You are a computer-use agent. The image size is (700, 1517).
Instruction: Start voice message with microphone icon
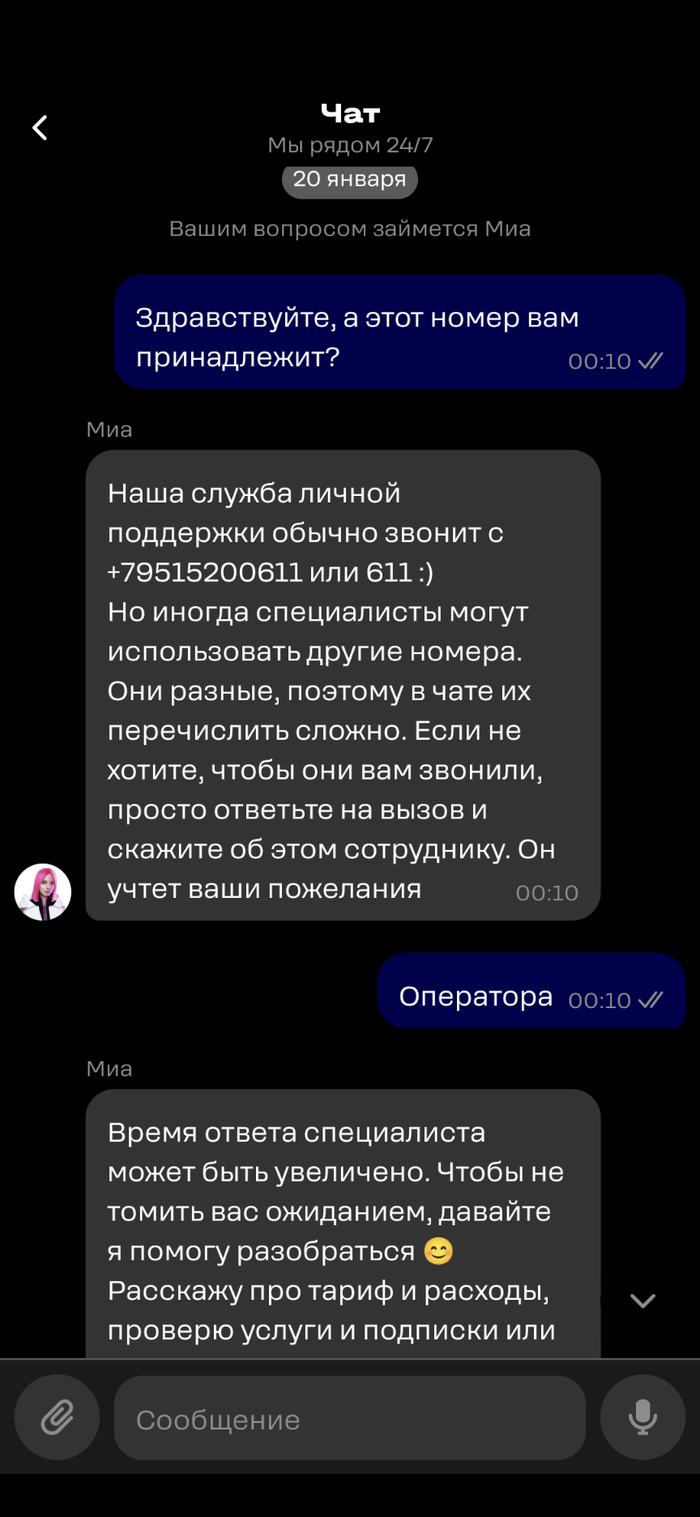(x=642, y=1417)
